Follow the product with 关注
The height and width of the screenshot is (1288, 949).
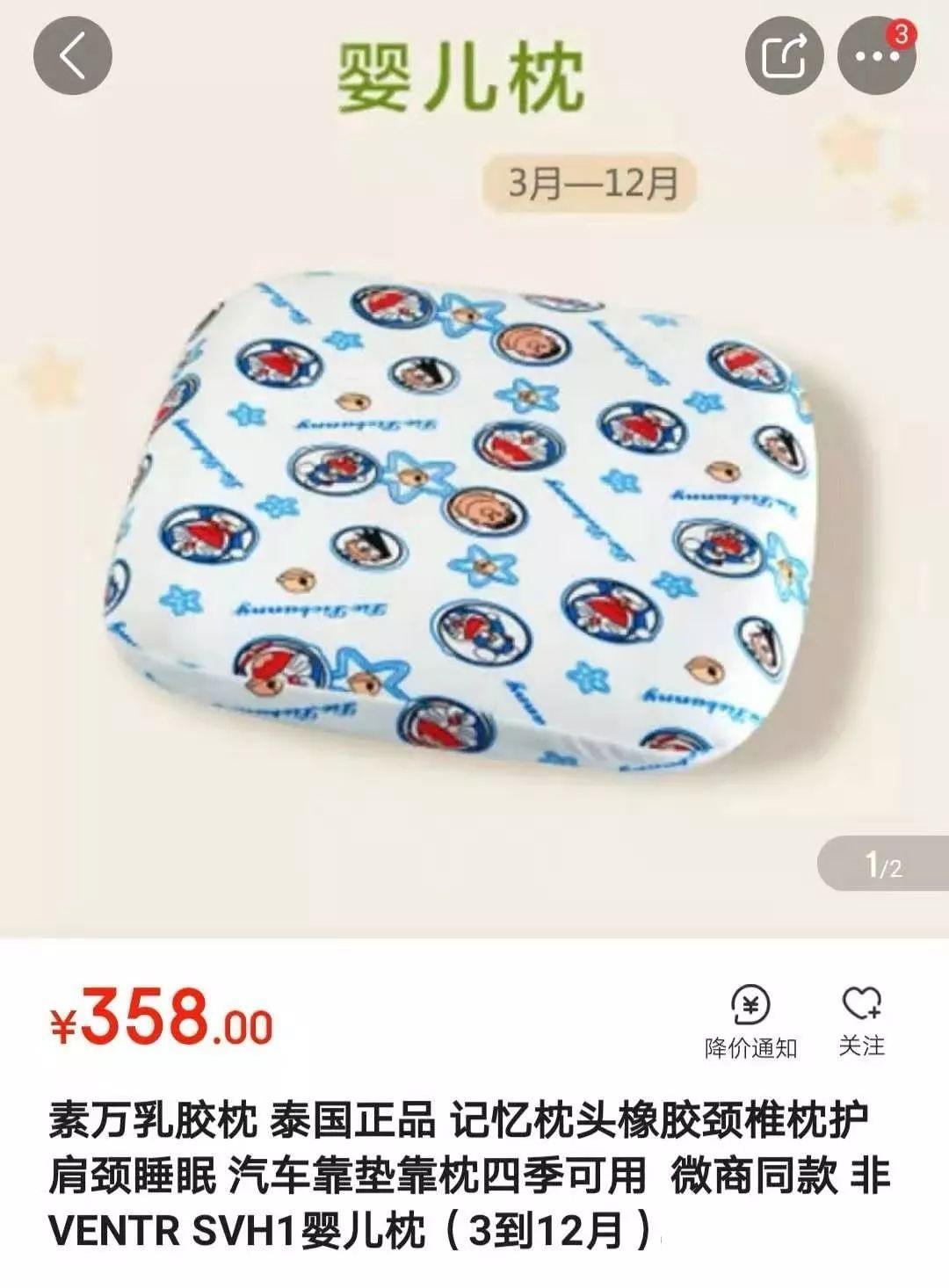(861, 1022)
